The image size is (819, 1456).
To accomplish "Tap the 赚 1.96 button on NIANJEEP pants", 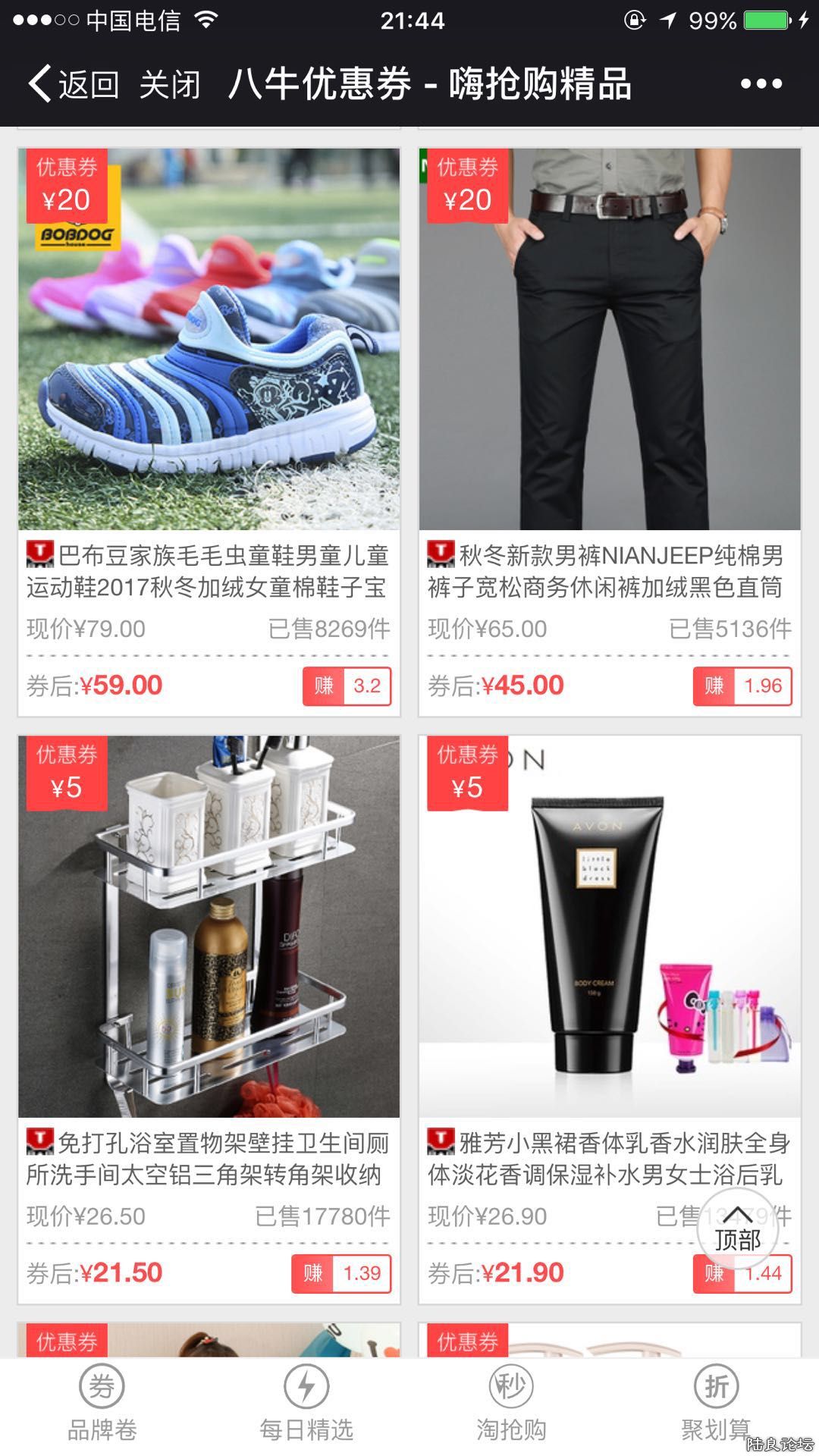I will coord(742,686).
